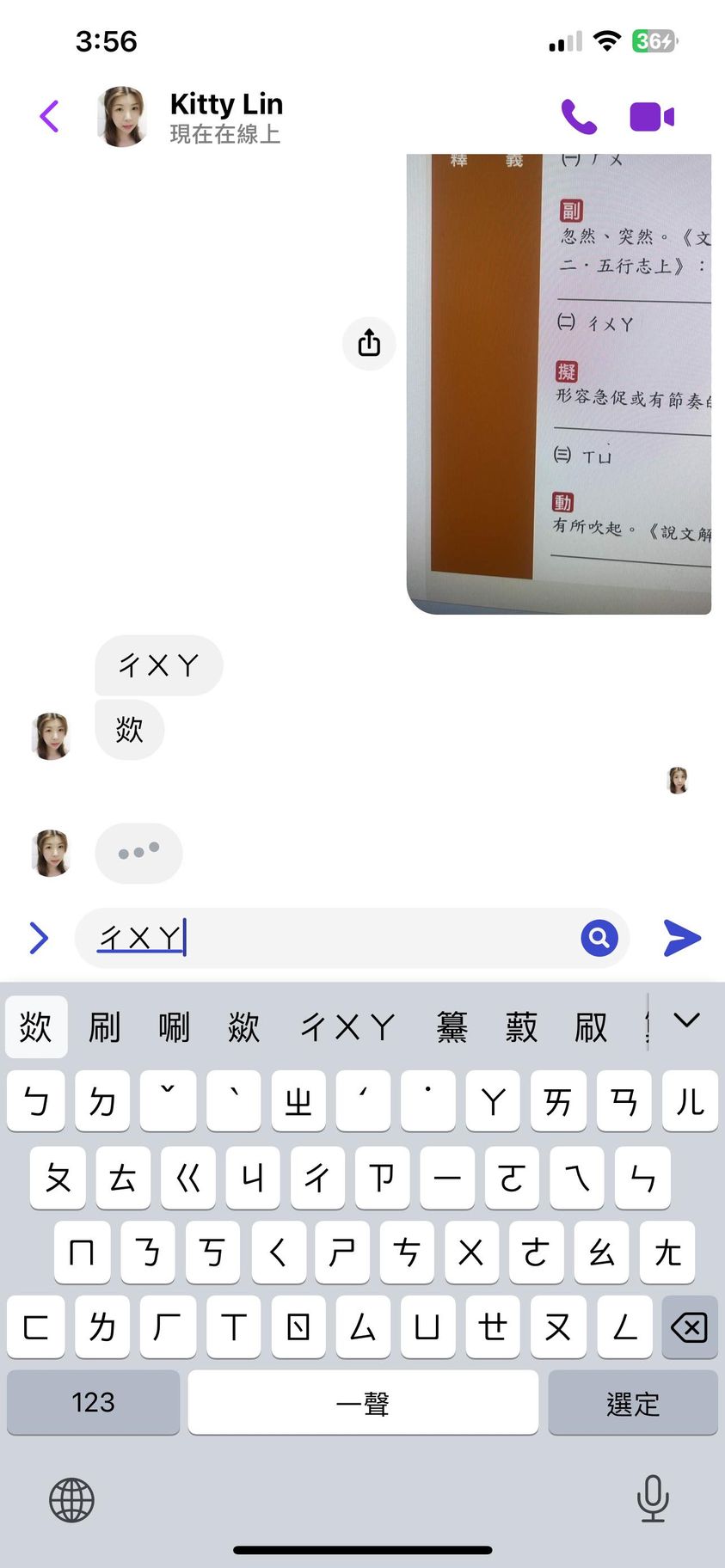
Task: Choose the ㄔㄨㄚ zhuyin candidate
Action: 347,1026
